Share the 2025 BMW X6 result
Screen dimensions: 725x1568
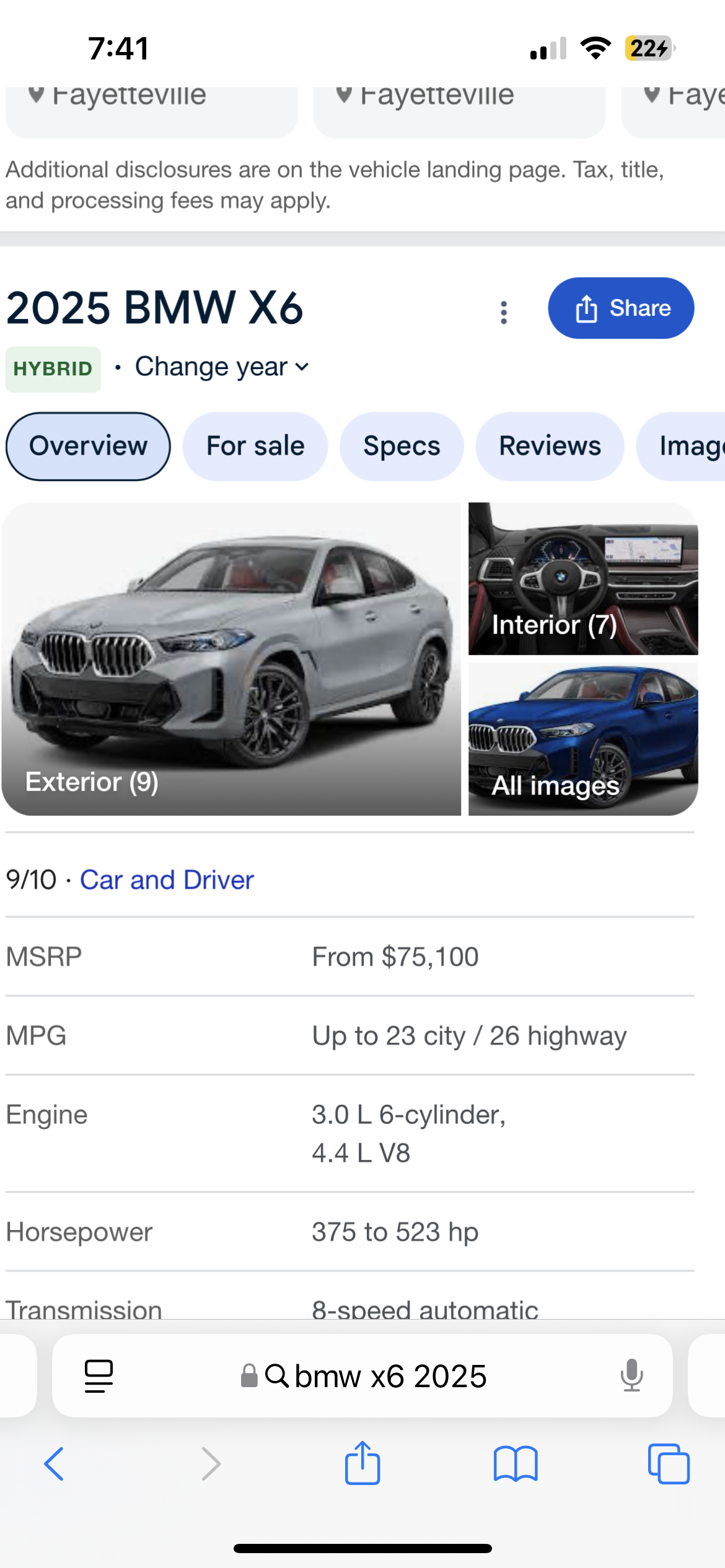tap(620, 308)
